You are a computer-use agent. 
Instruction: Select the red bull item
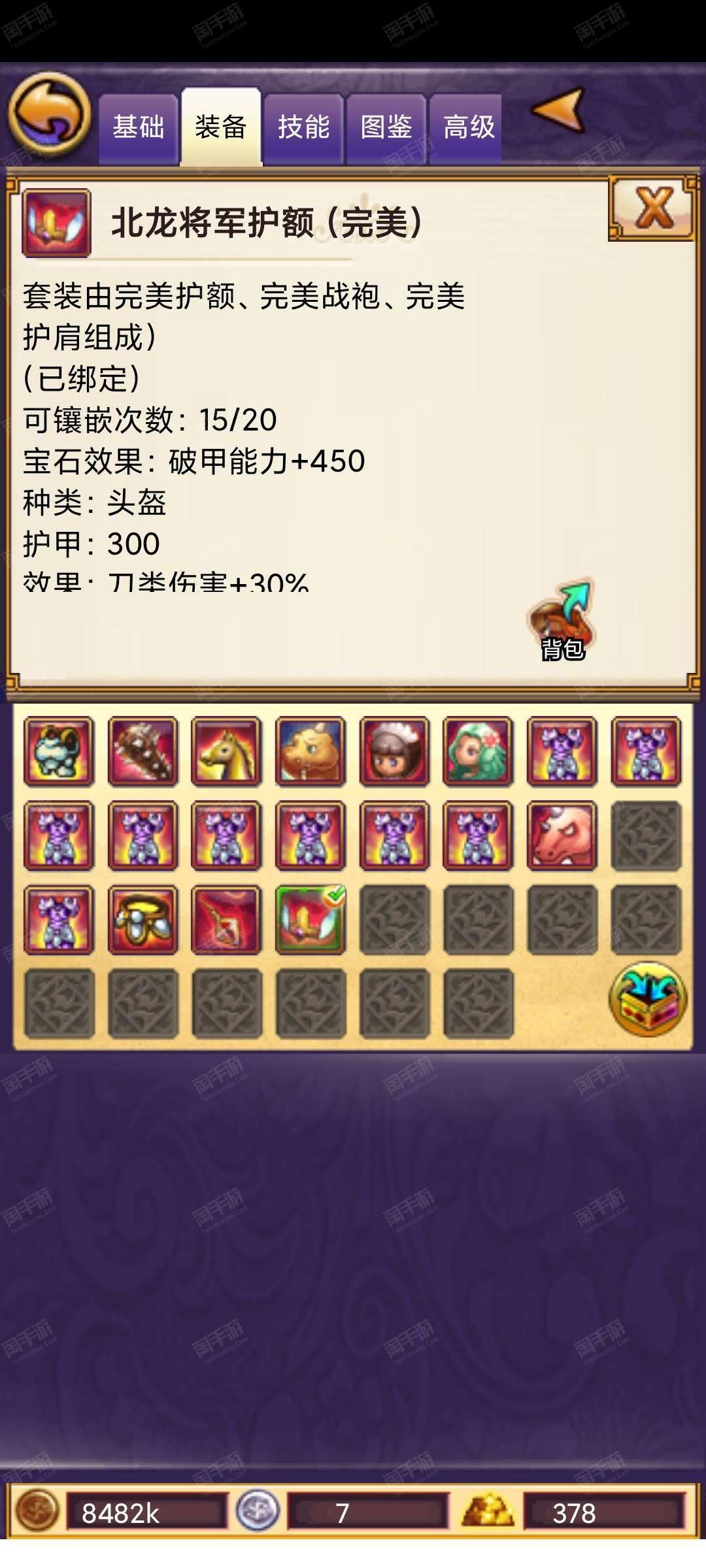(x=562, y=836)
